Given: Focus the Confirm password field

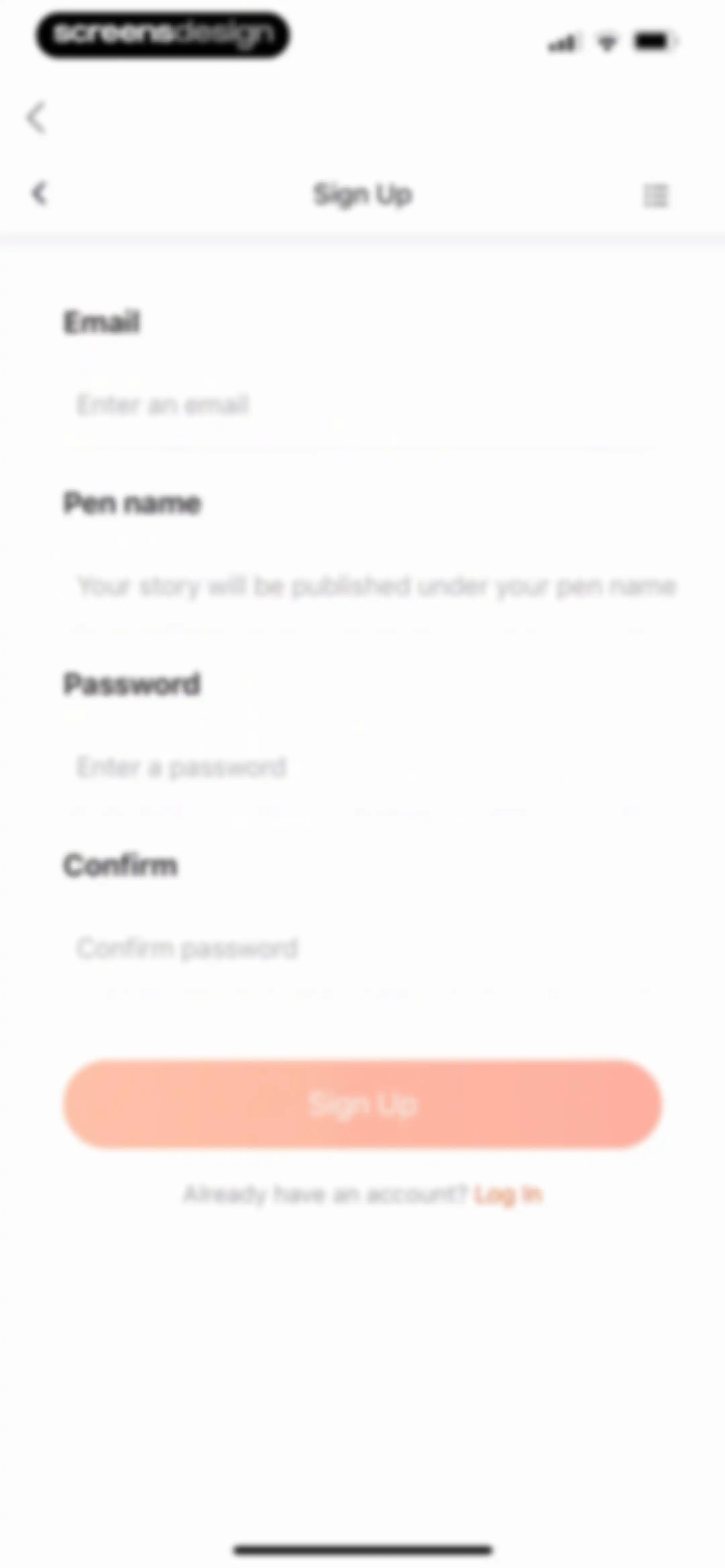Looking at the screenshot, I should click(362, 948).
